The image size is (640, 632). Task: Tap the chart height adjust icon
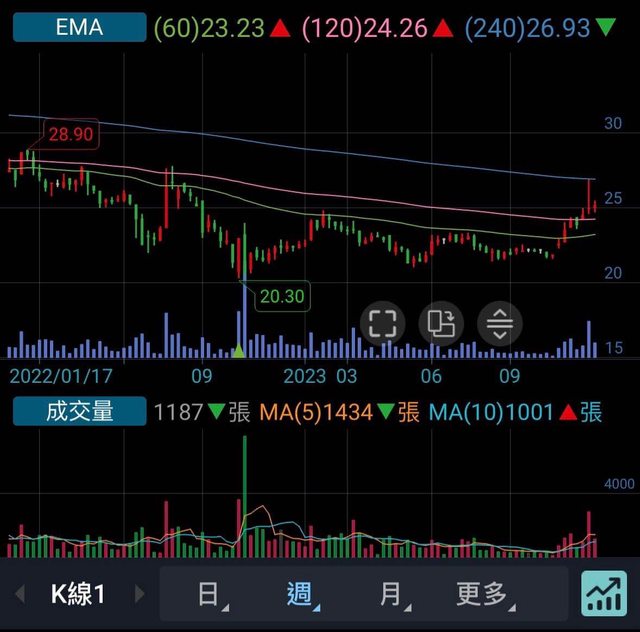[x=500, y=323]
